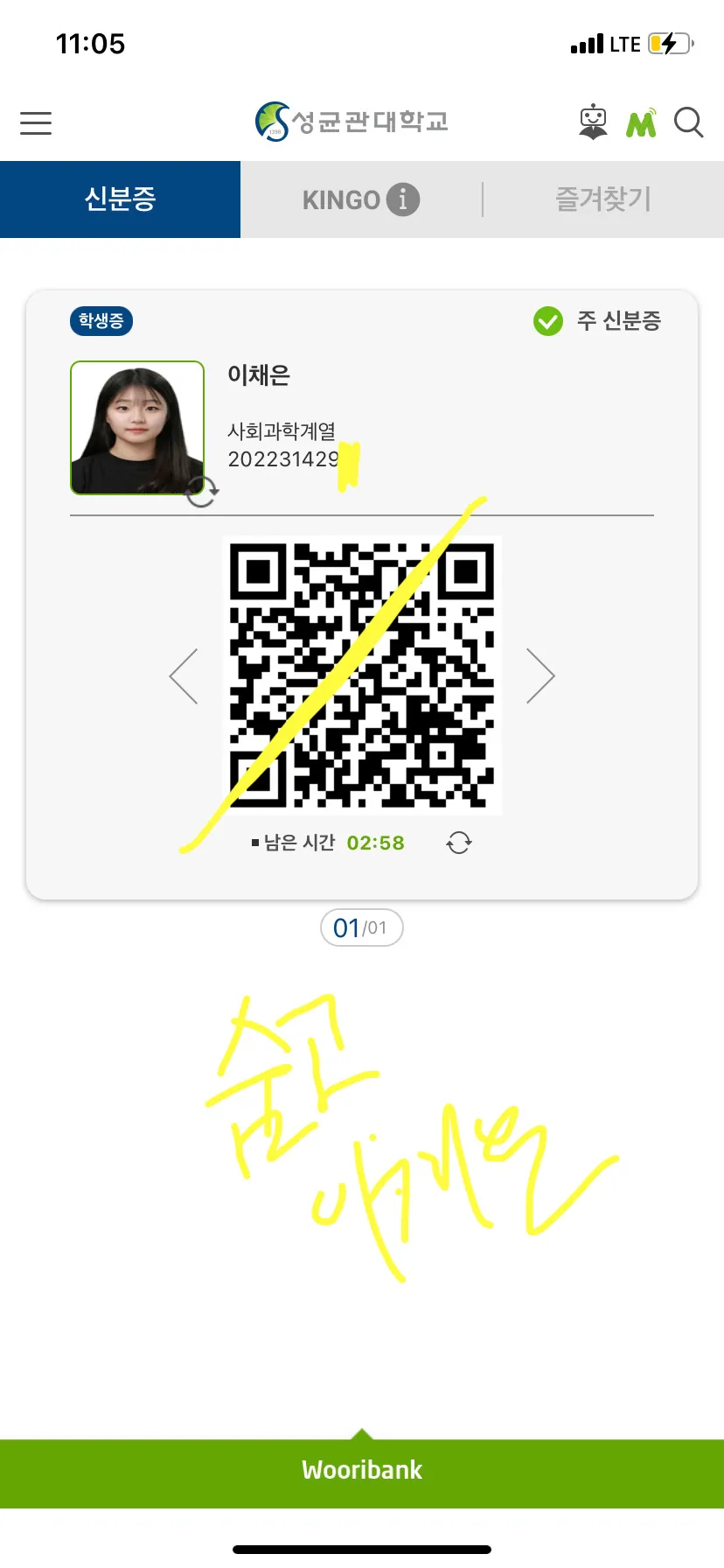Viewport: 724px width, 1568px height.
Task: Refresh the QR code timer
Action: 458,843
